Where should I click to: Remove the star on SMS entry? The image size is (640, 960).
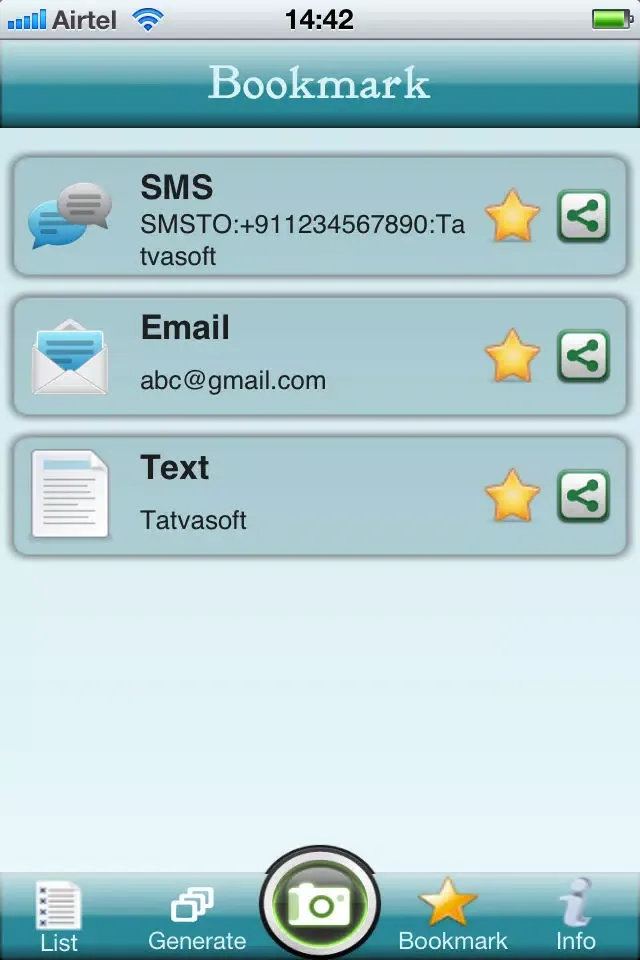512,216
